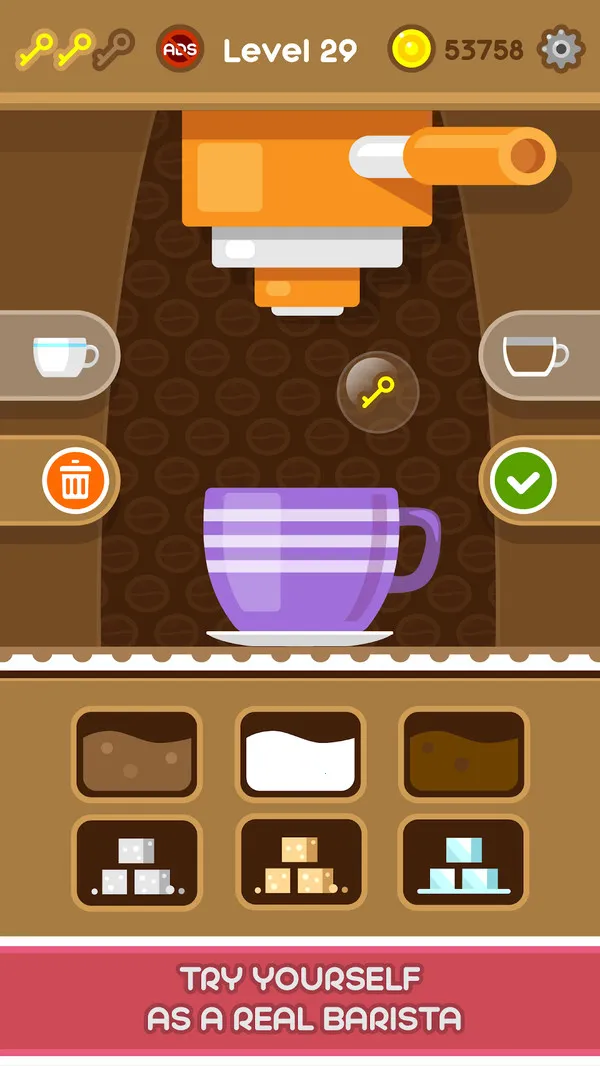Screen dimensions: 600x1066
Task: Confirm the drink with the green checkmark
Action: point(524,482)
